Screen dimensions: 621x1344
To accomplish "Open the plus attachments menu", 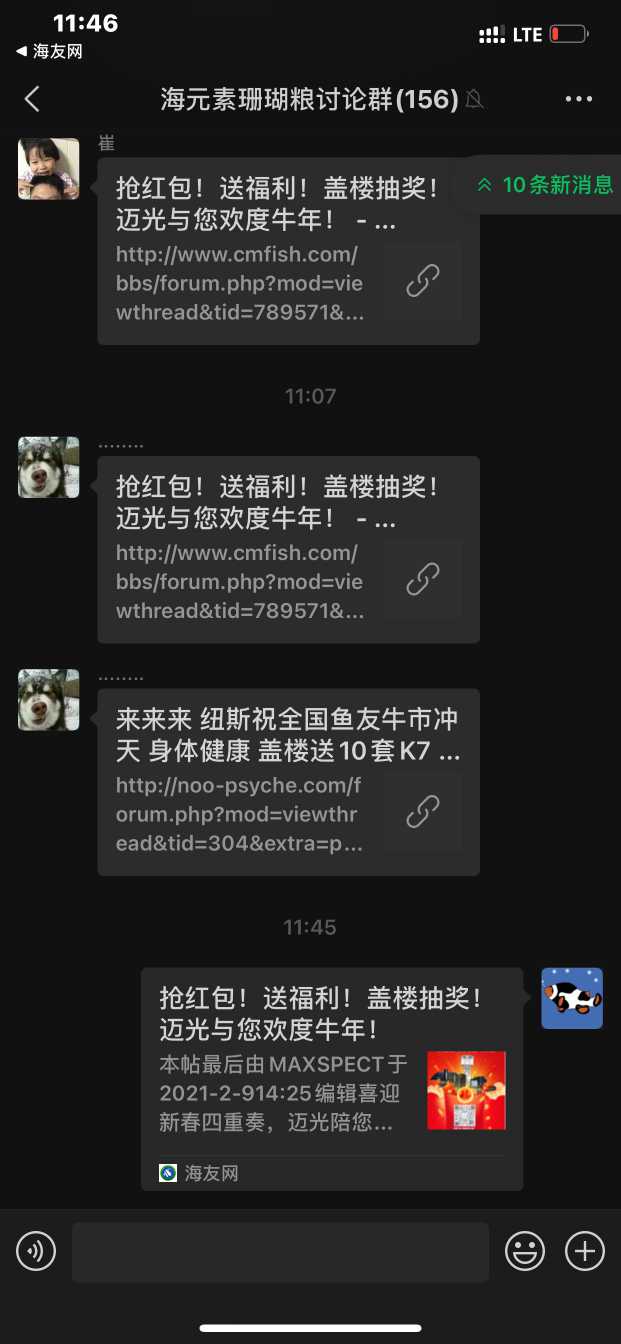I will [x=585, y=1251].
